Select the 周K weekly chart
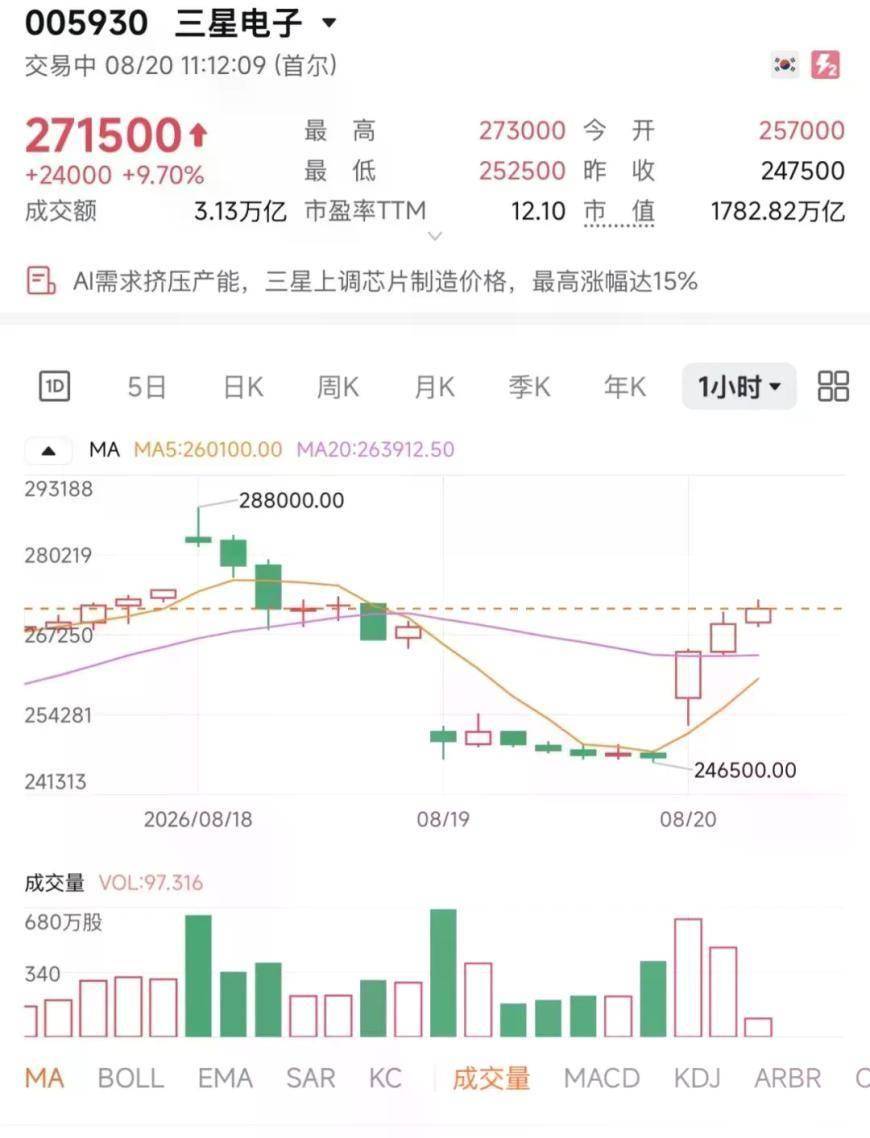The width and height of the screenshot is (870, 1138). coord(338,387)
